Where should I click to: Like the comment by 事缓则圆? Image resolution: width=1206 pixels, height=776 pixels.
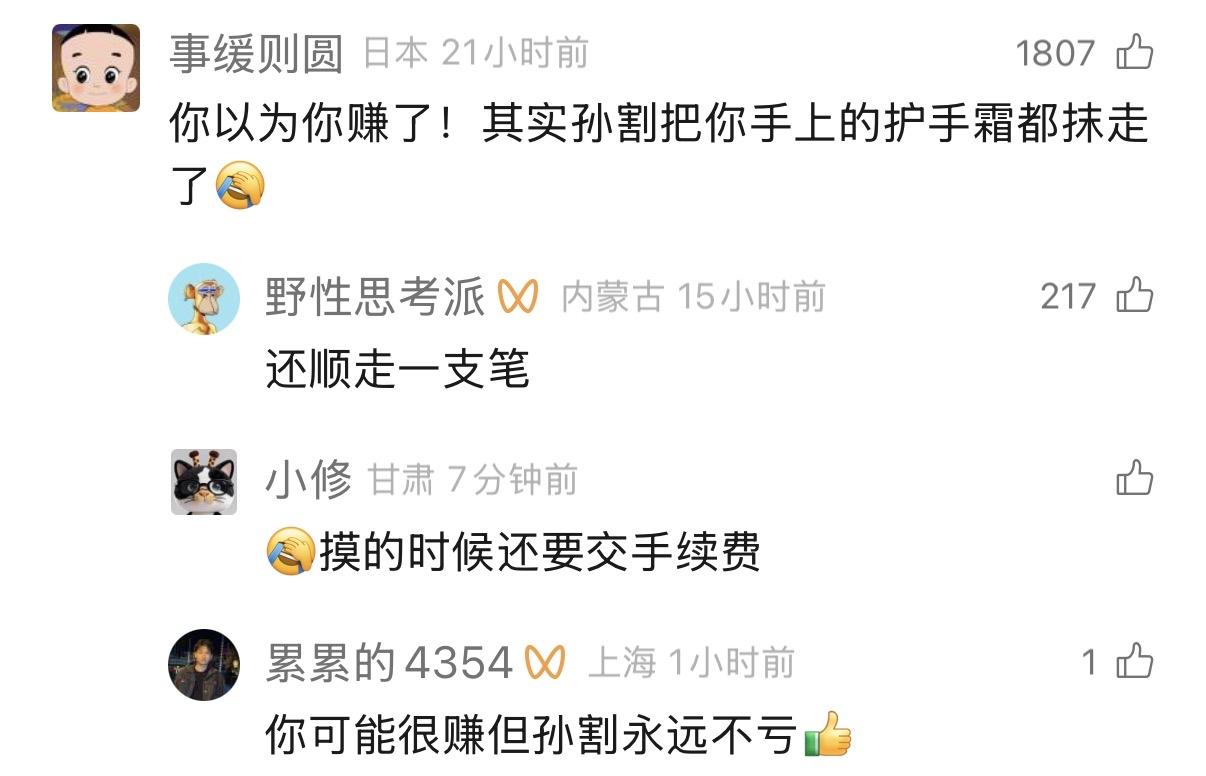tap(1135, 52)
